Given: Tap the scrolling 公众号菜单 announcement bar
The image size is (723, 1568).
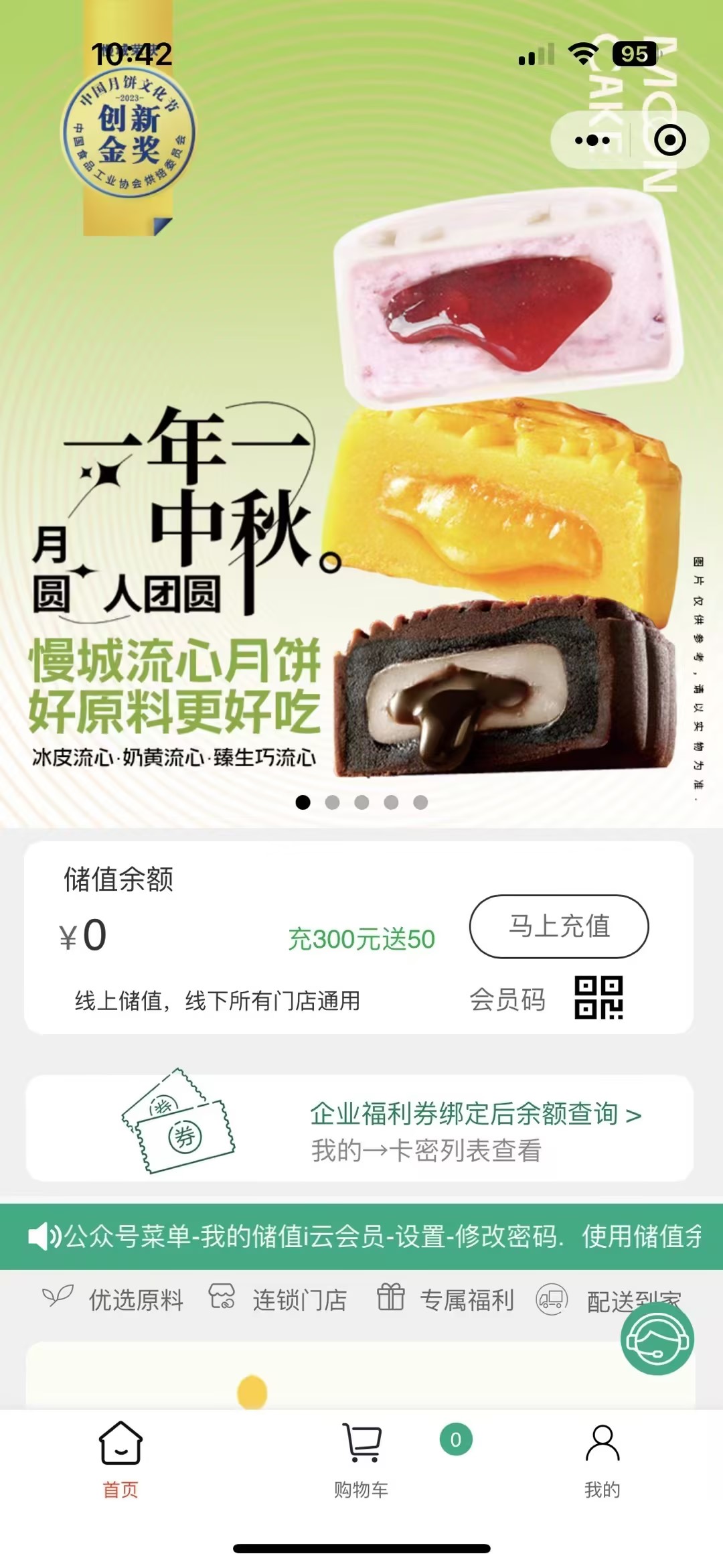Looking at the screenshot, I should 361,1236.
